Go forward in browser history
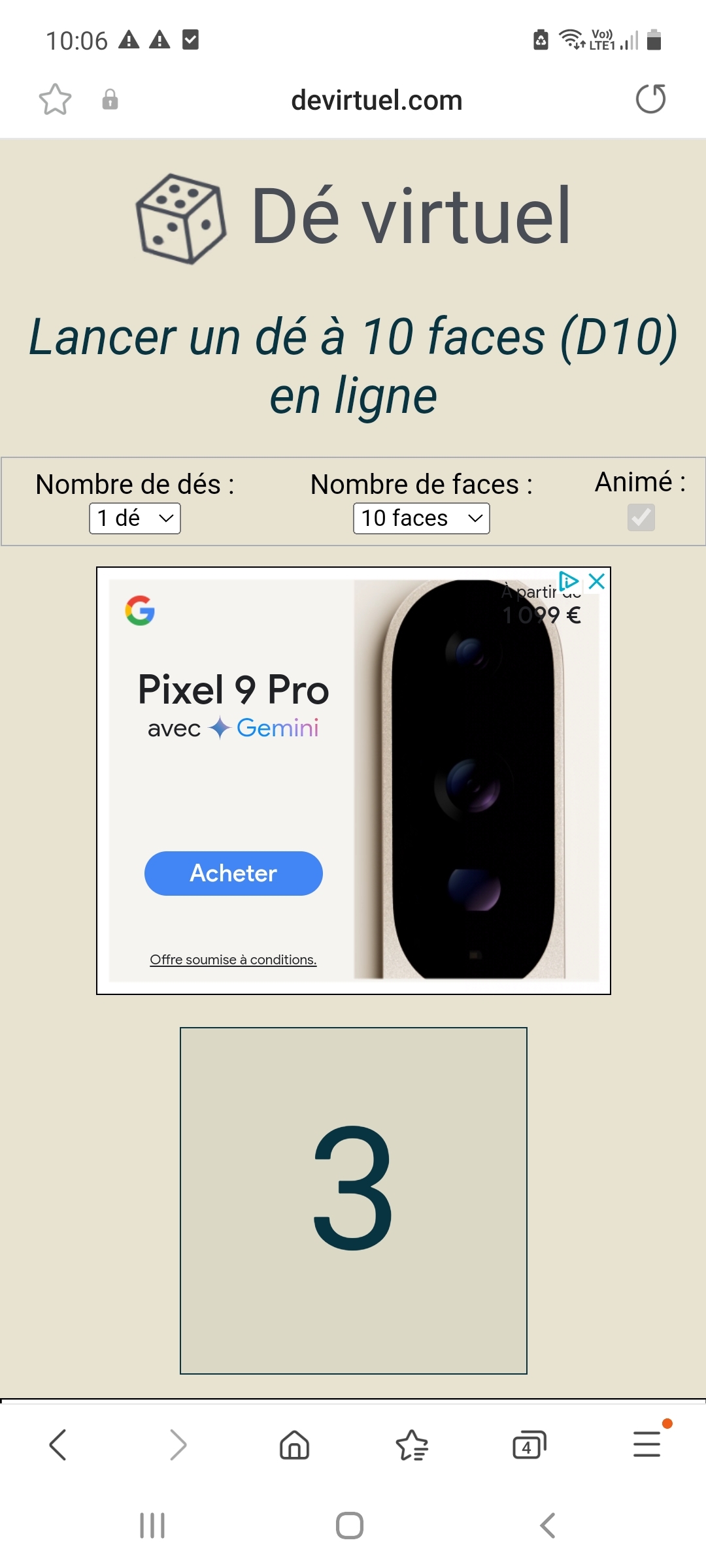The width and height of the screenshot is (706, 1568). click(x=177, y=1445)
